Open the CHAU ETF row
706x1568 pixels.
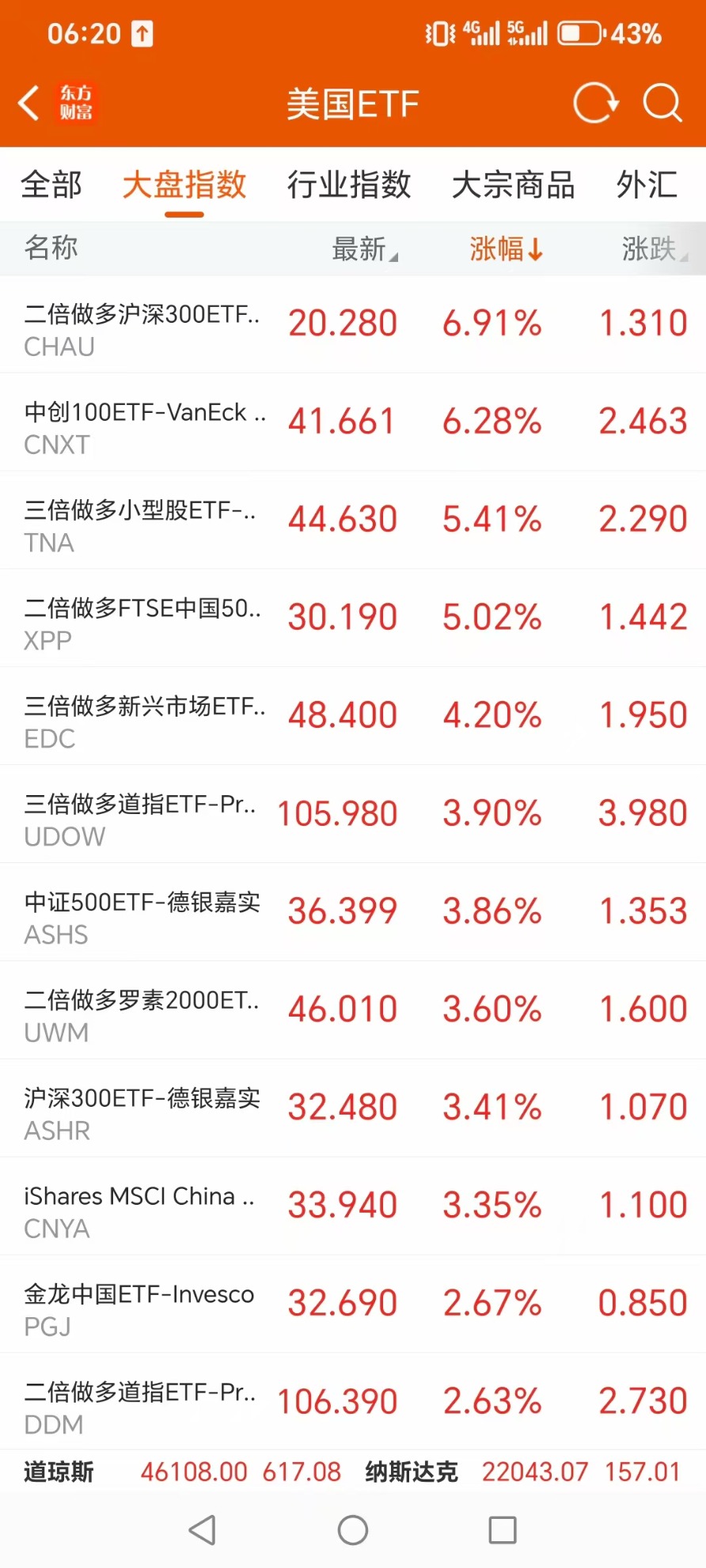353,325
